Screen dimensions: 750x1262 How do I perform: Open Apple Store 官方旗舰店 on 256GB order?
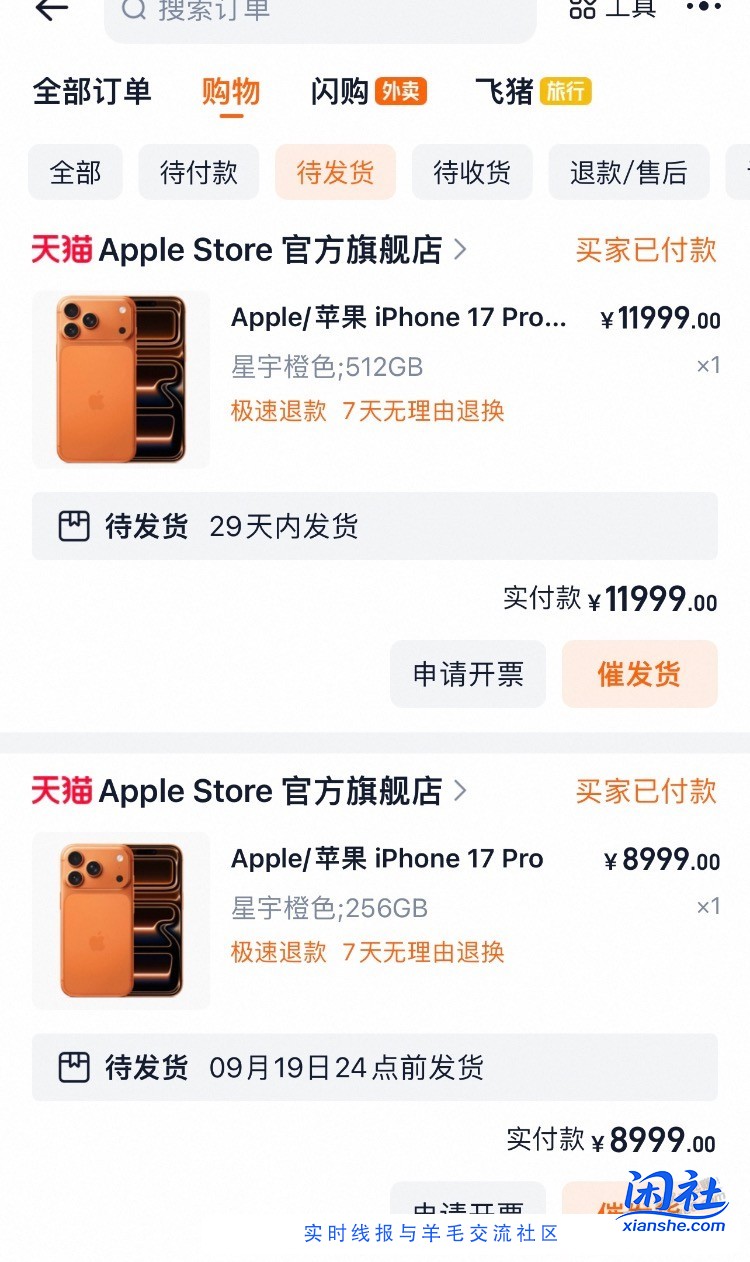(270, 791)
